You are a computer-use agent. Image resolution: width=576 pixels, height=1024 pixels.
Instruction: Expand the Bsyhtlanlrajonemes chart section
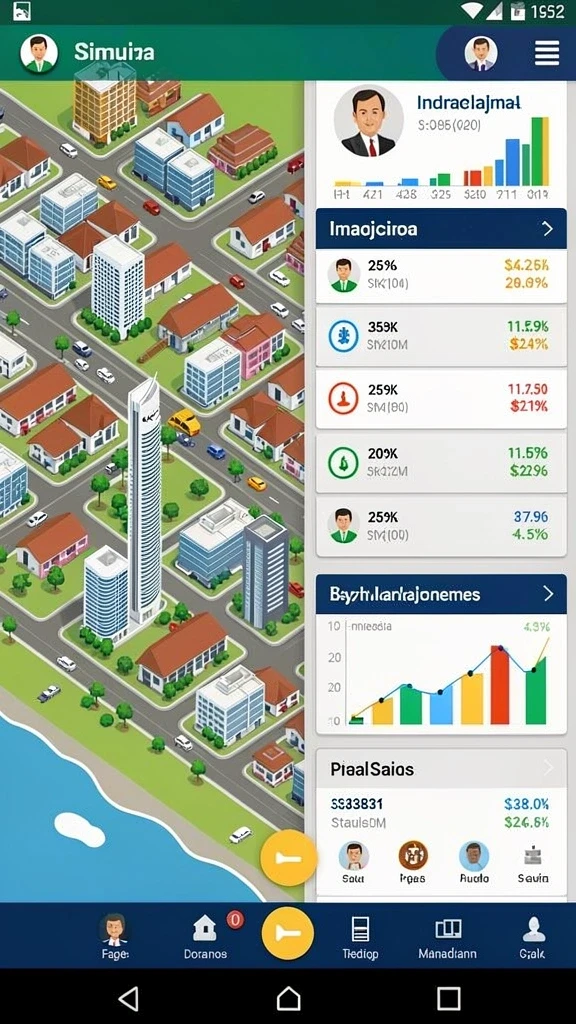tap(547, 594)
